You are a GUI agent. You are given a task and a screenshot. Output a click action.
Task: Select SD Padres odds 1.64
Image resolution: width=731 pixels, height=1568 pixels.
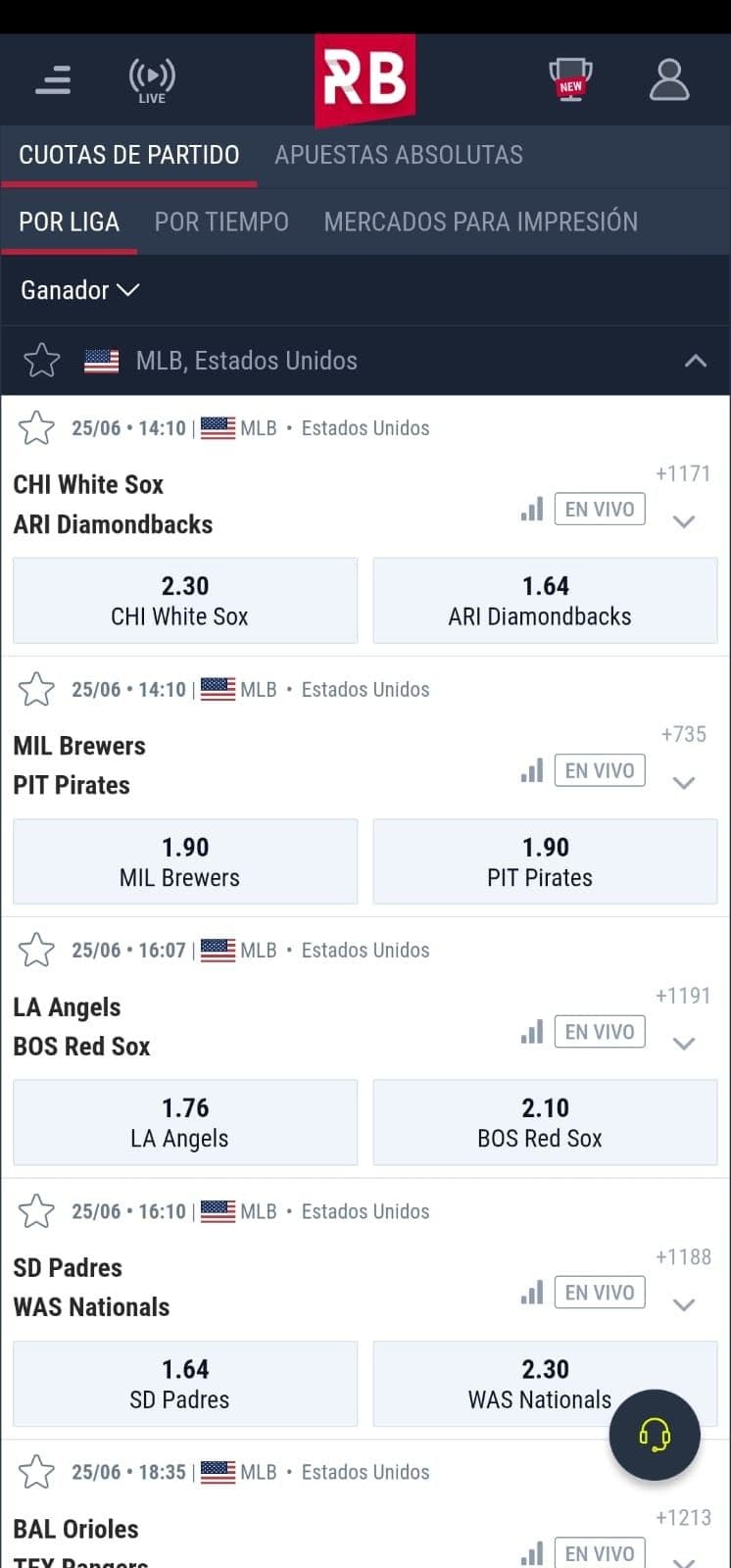coord(185,1383)
